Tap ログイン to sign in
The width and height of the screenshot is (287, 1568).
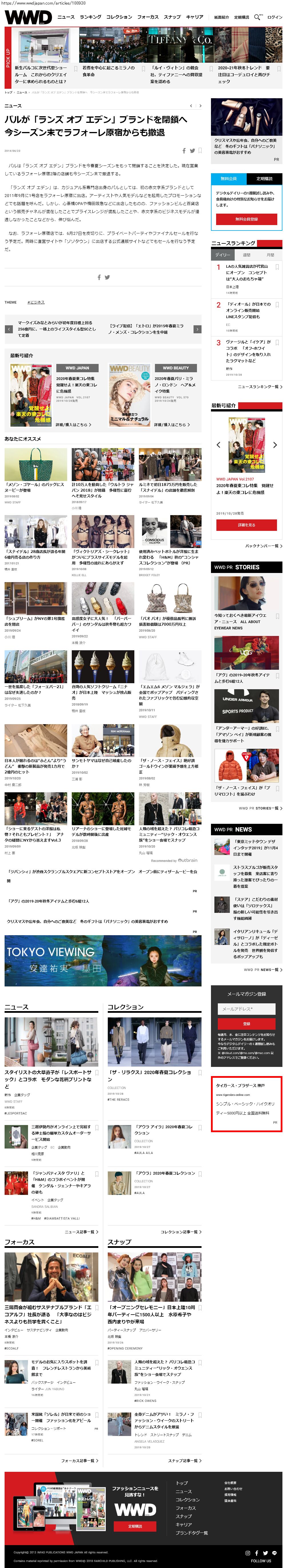pos(274,17)
